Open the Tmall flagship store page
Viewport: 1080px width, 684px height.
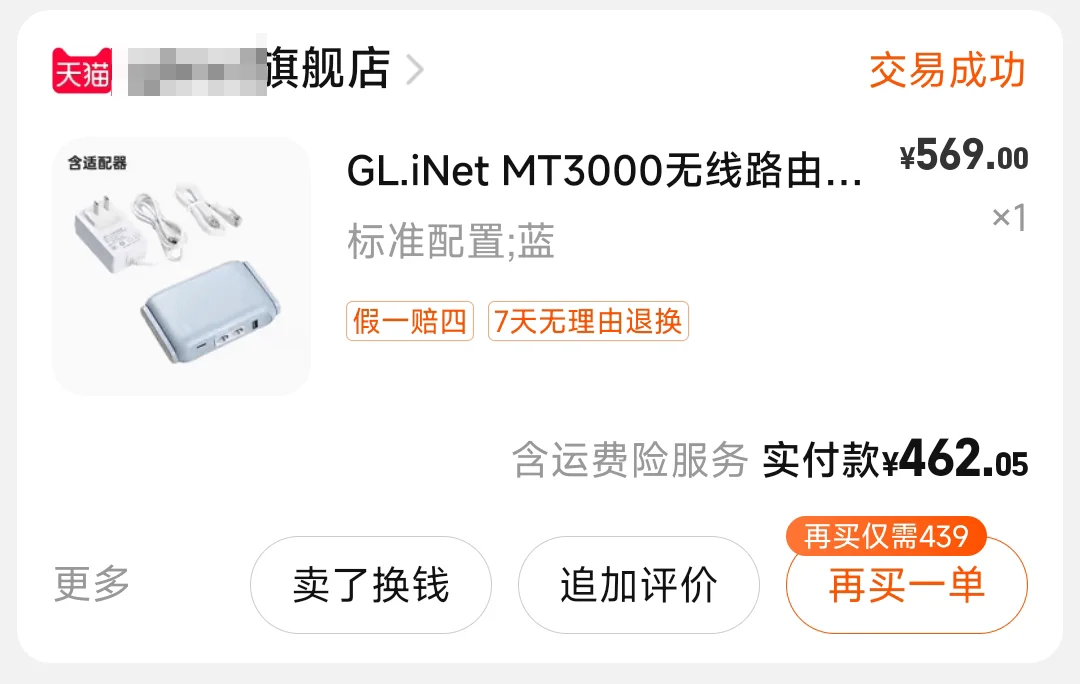pyautogui.click(x=270, y=71)
